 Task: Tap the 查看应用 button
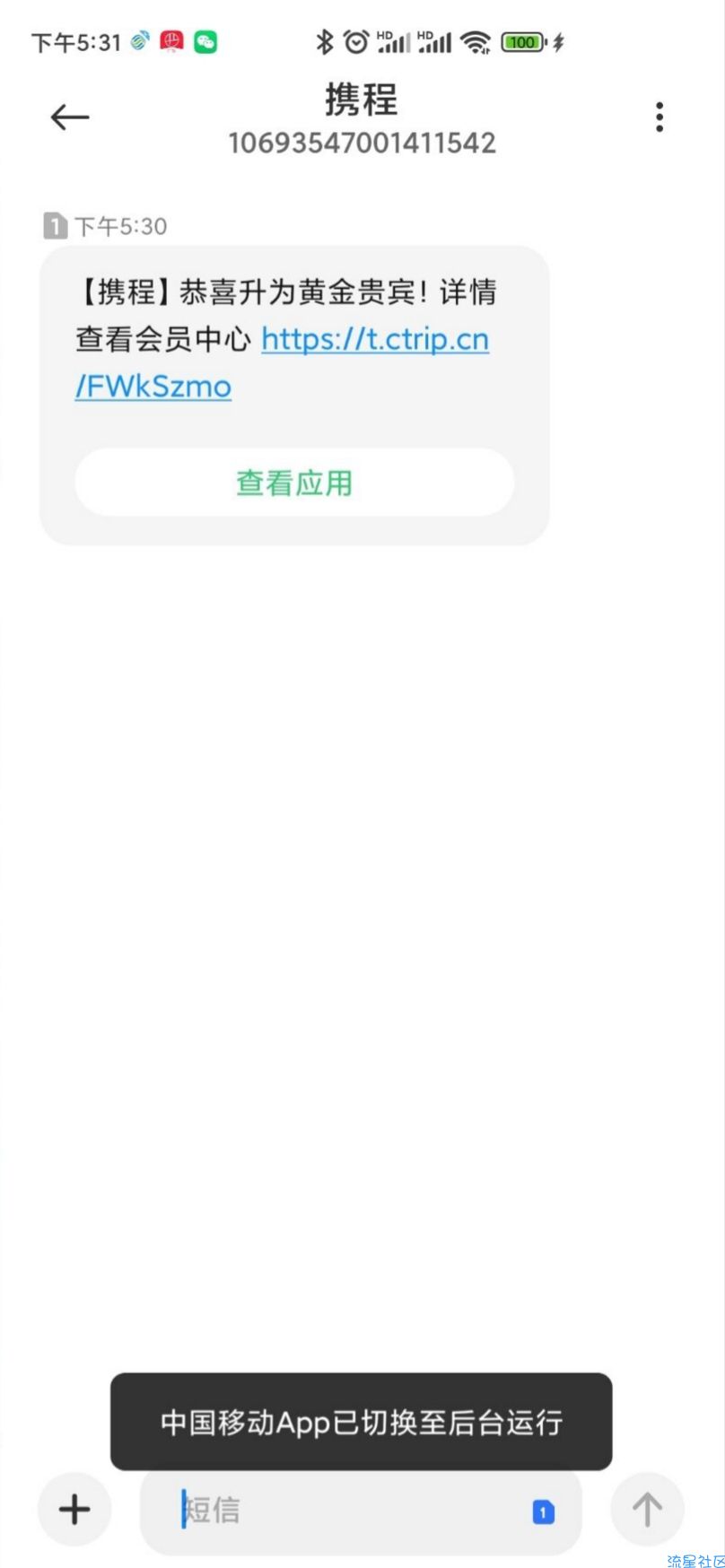click(294, 483)
